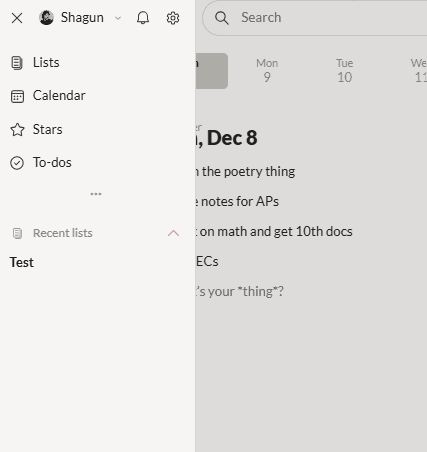
Task: Select Mon 9 in date strip
Action: [267, 70]
